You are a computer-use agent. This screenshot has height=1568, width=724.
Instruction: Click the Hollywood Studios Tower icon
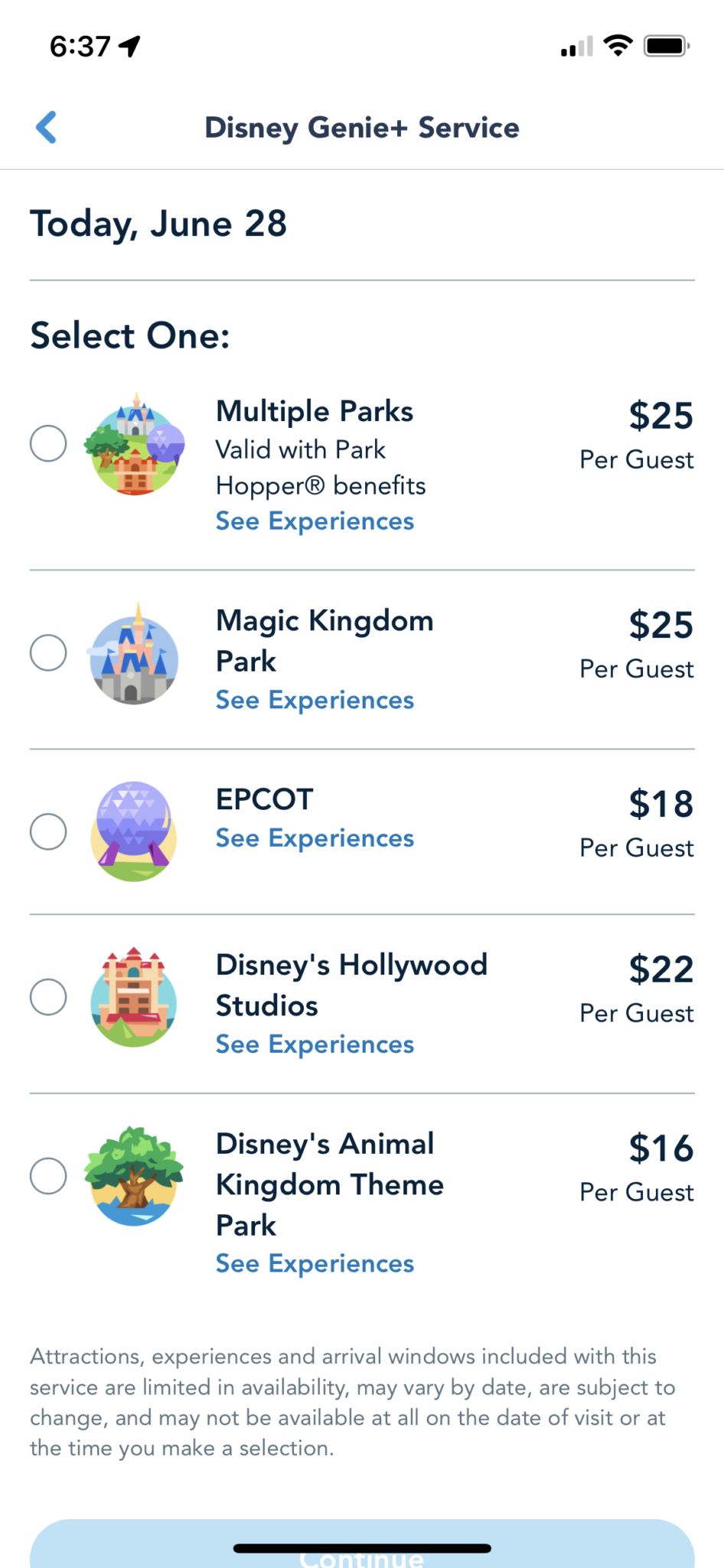[x=134, y=997]
